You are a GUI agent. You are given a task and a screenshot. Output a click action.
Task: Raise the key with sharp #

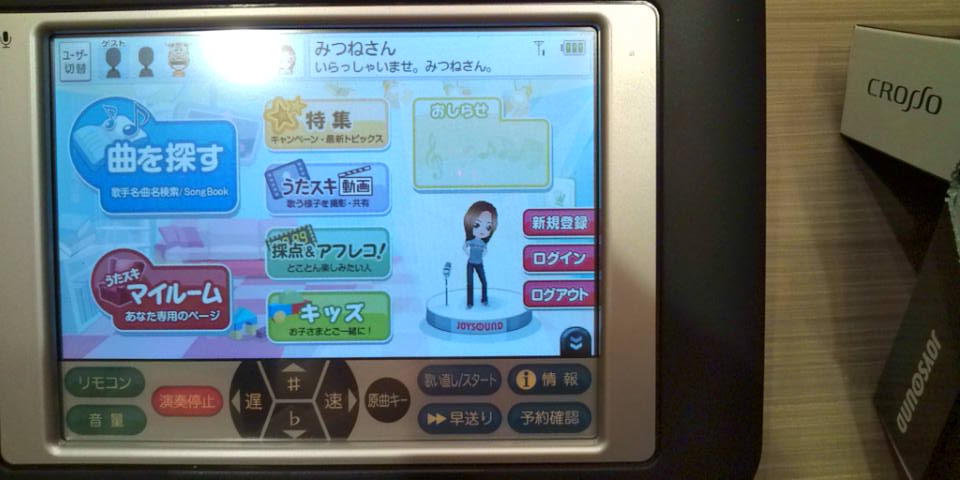point(294,381)
